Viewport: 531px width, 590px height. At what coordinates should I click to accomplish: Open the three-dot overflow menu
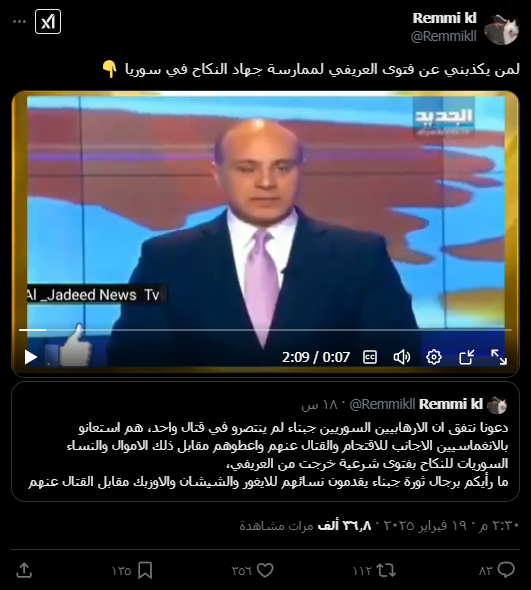(19, 22)
